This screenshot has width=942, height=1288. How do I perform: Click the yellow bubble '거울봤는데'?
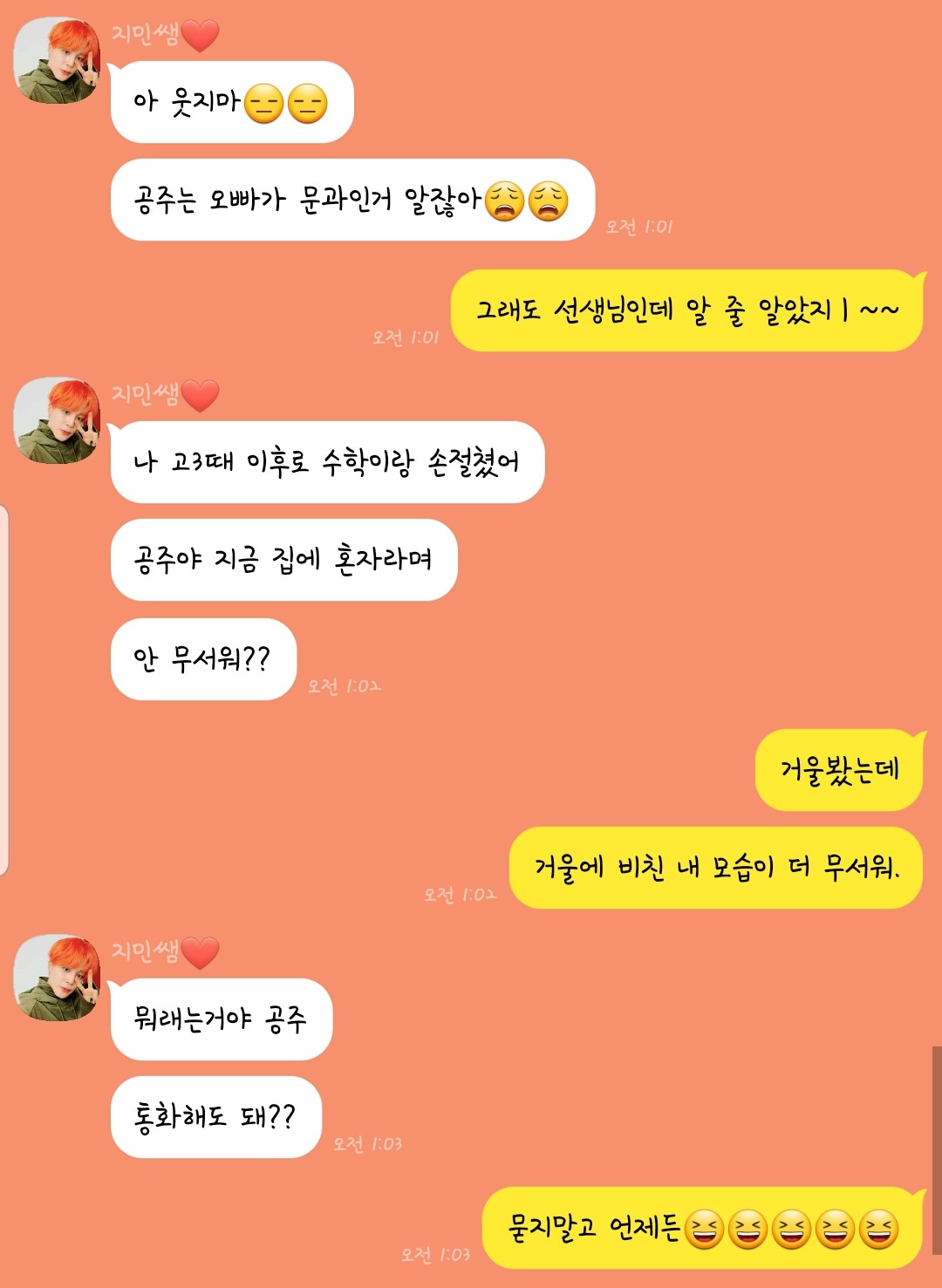tap(840, 772)
